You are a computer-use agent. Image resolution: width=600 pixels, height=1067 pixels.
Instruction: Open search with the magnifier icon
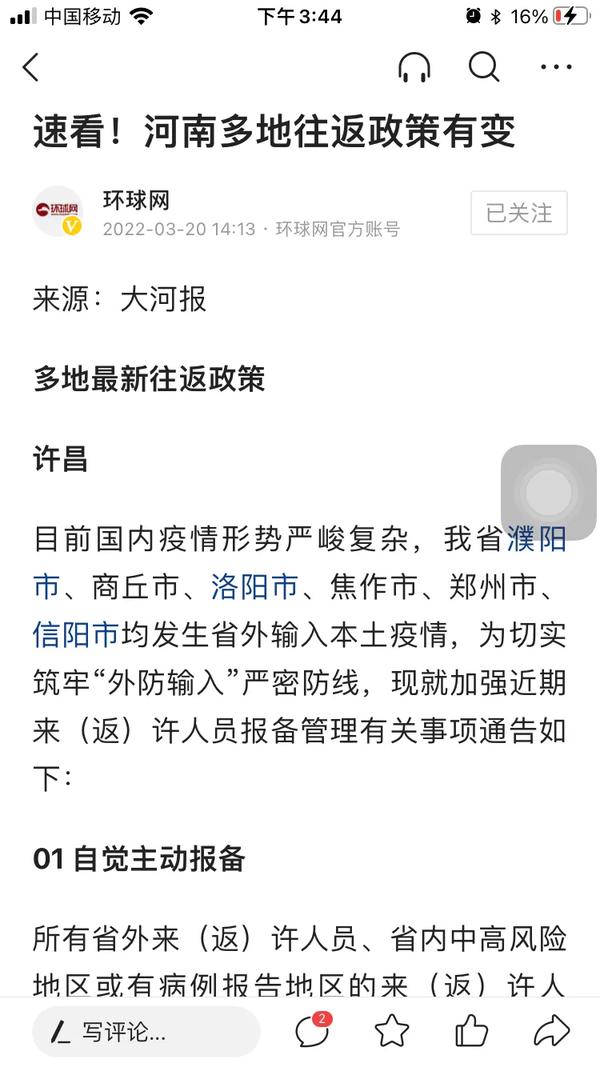484,67
